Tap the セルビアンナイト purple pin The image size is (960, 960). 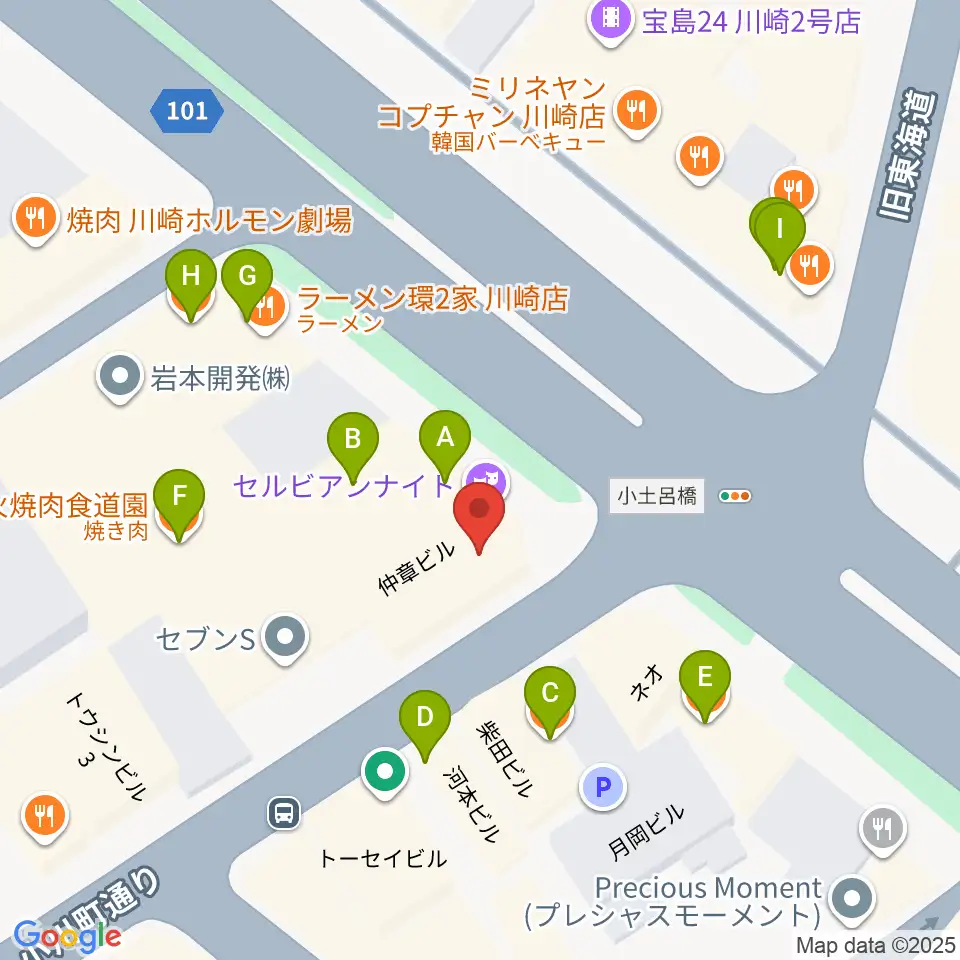487,479
